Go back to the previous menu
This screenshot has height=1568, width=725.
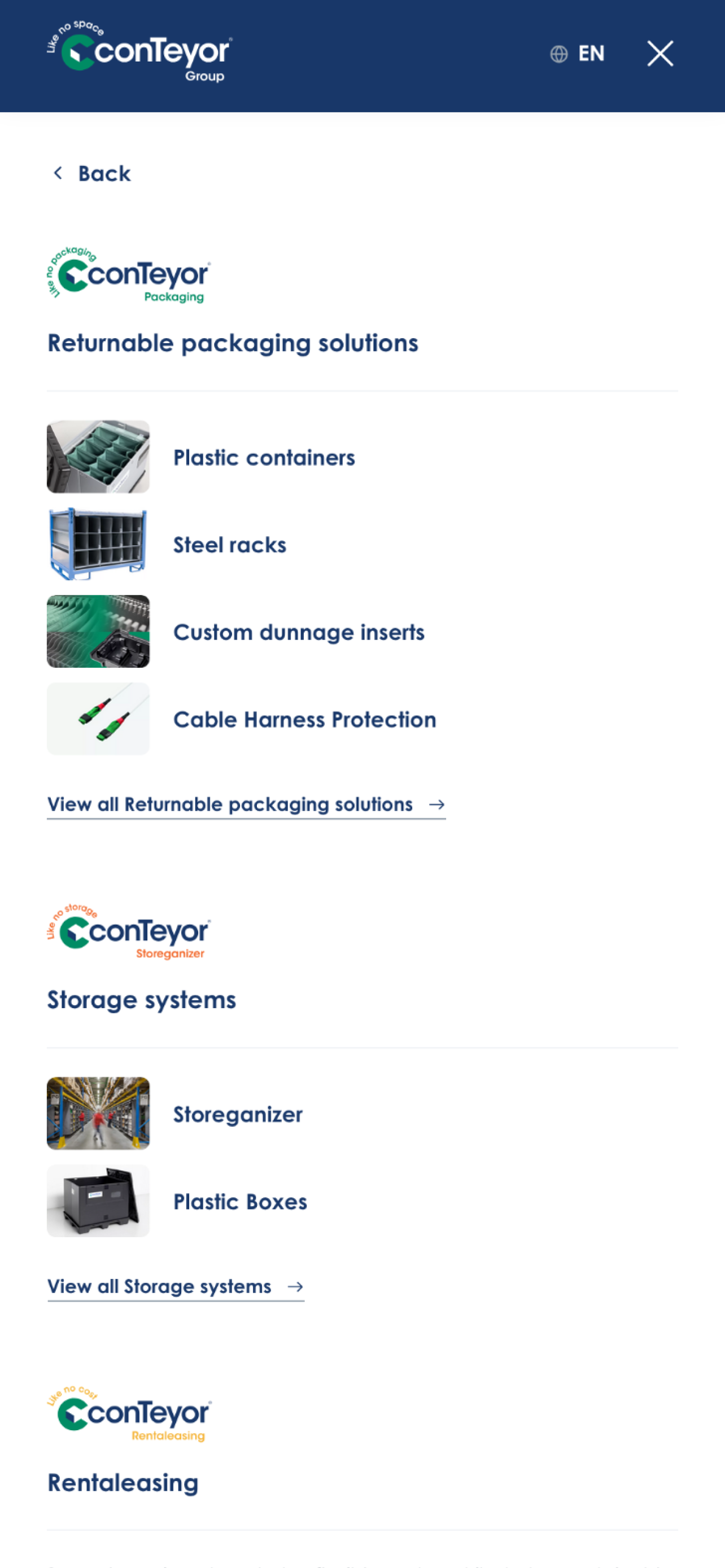(x=91, y=173)
